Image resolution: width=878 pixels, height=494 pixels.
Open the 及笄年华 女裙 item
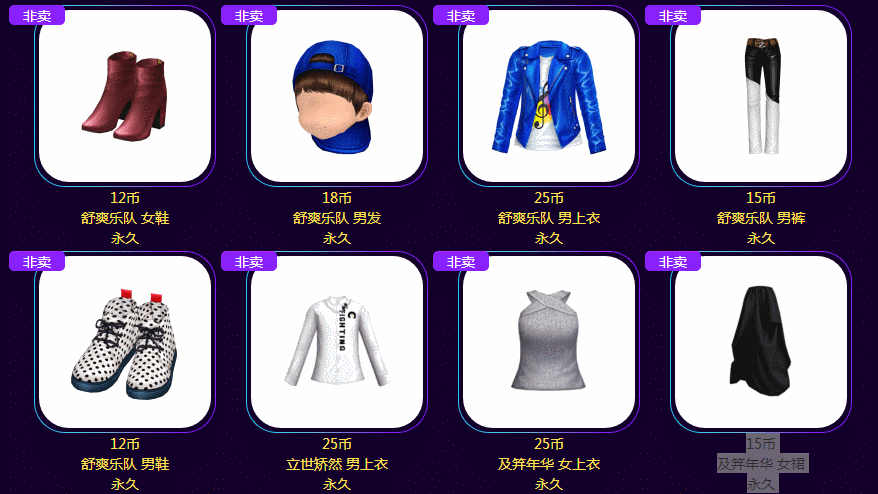coord(761,343)
